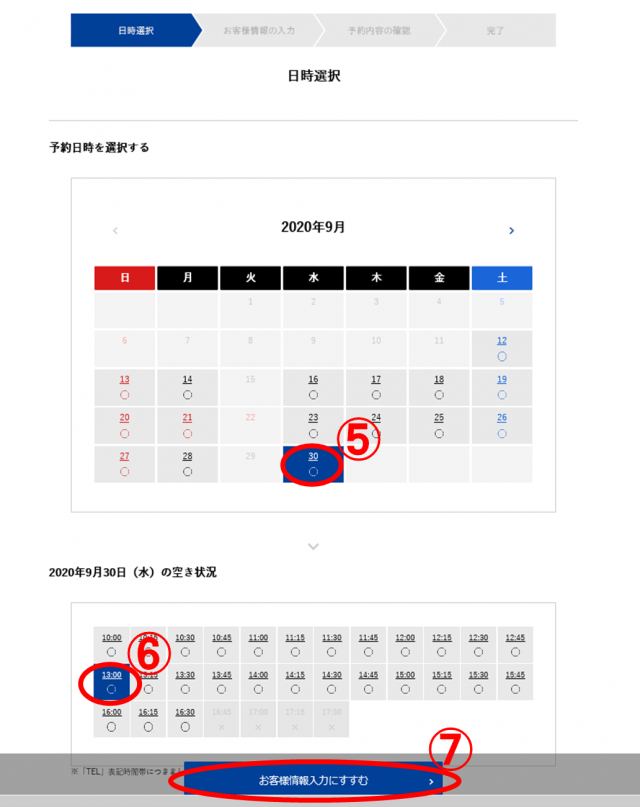Tap the down chevron below the calendar
This screenshot has height=807, width=640.
point(313,547)
